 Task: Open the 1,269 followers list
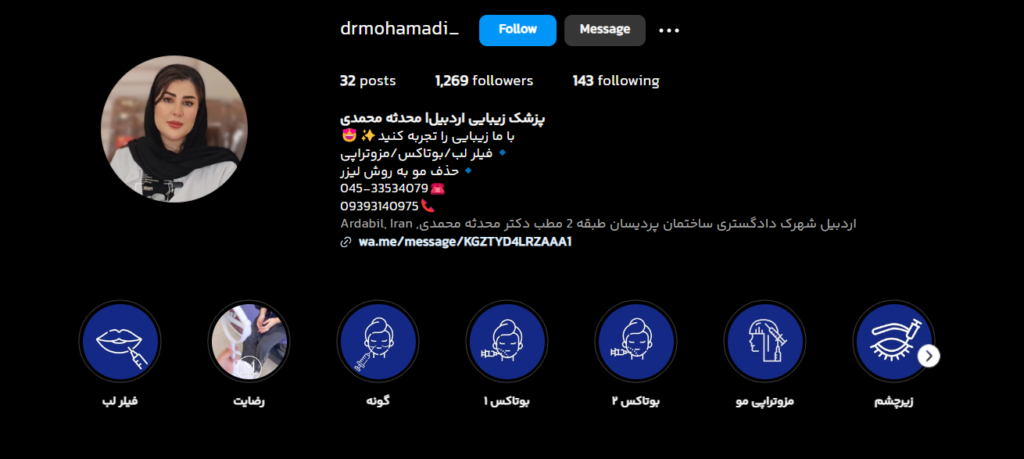[x=484, y=81]
